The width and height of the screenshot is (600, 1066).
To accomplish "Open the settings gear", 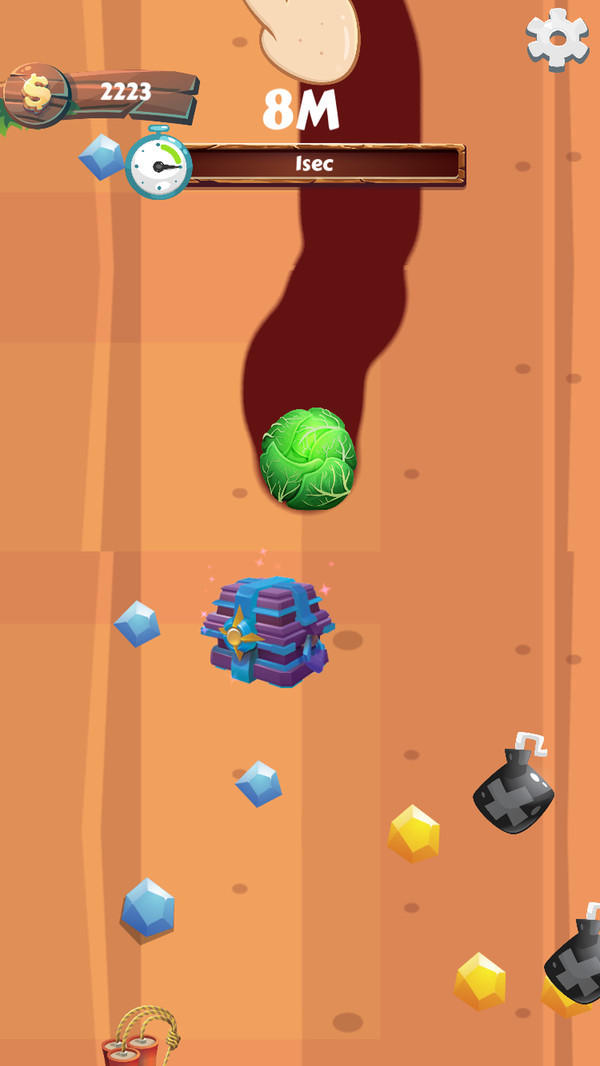I will click(557, 38).
